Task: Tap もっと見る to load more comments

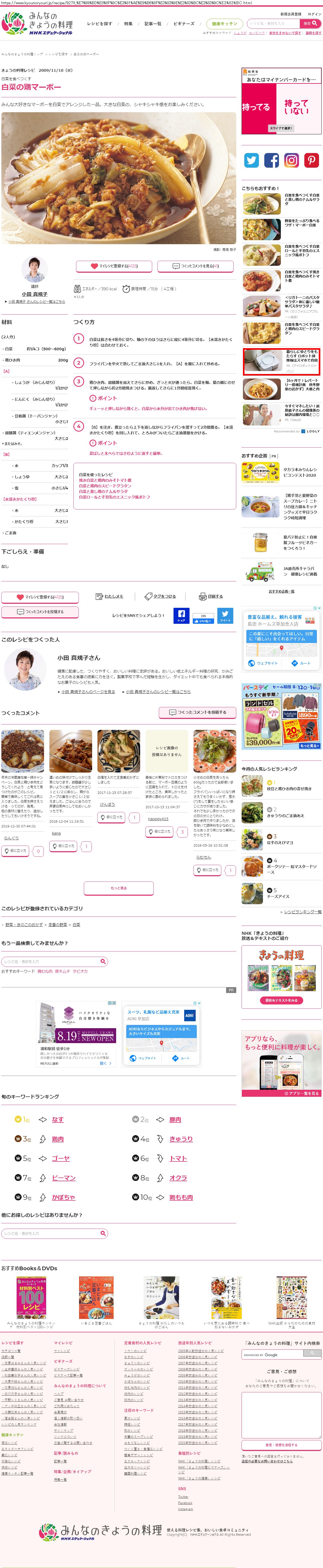Action: coord(119,888)
